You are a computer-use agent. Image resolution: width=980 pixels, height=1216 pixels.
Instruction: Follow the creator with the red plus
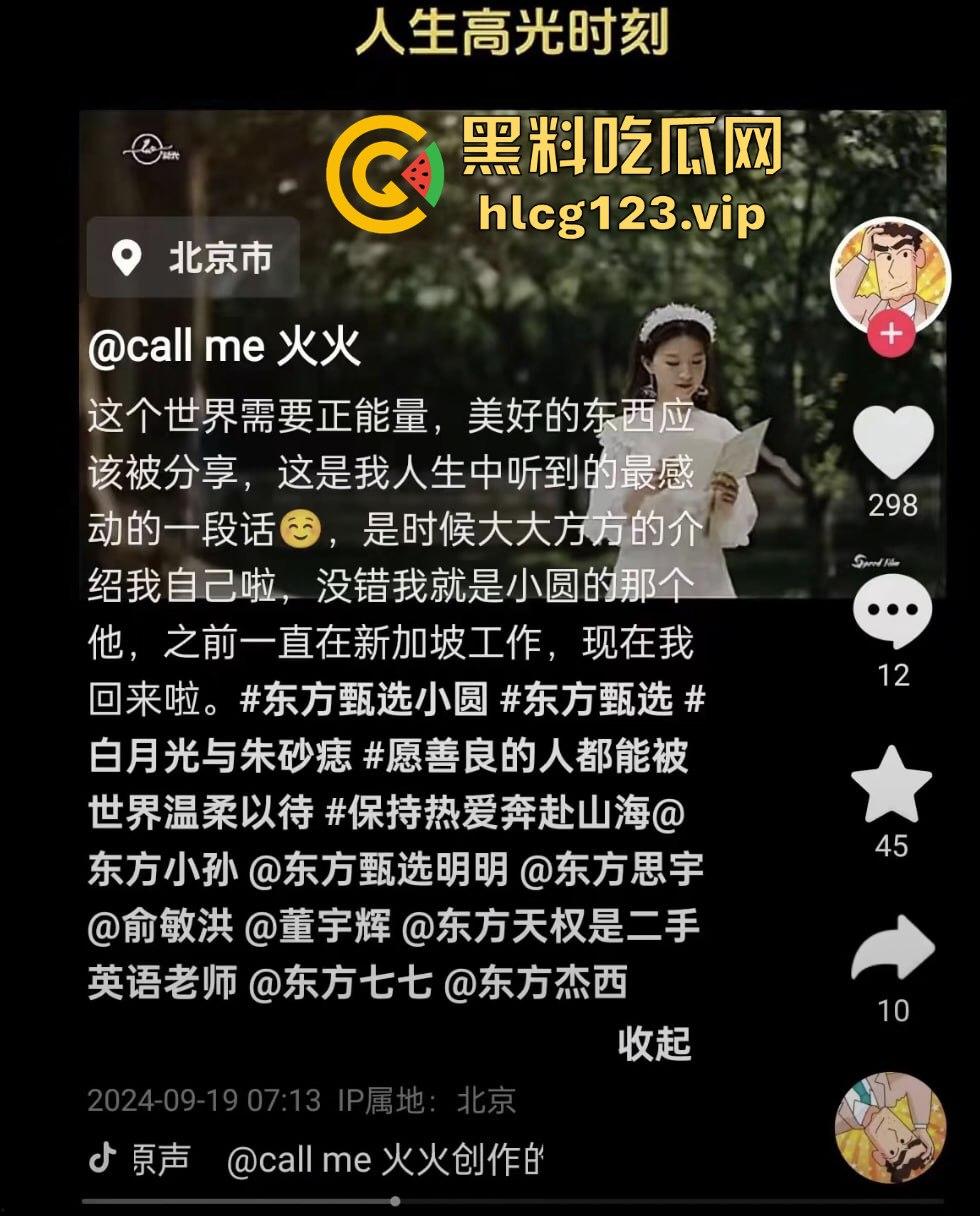coord(891,334)
